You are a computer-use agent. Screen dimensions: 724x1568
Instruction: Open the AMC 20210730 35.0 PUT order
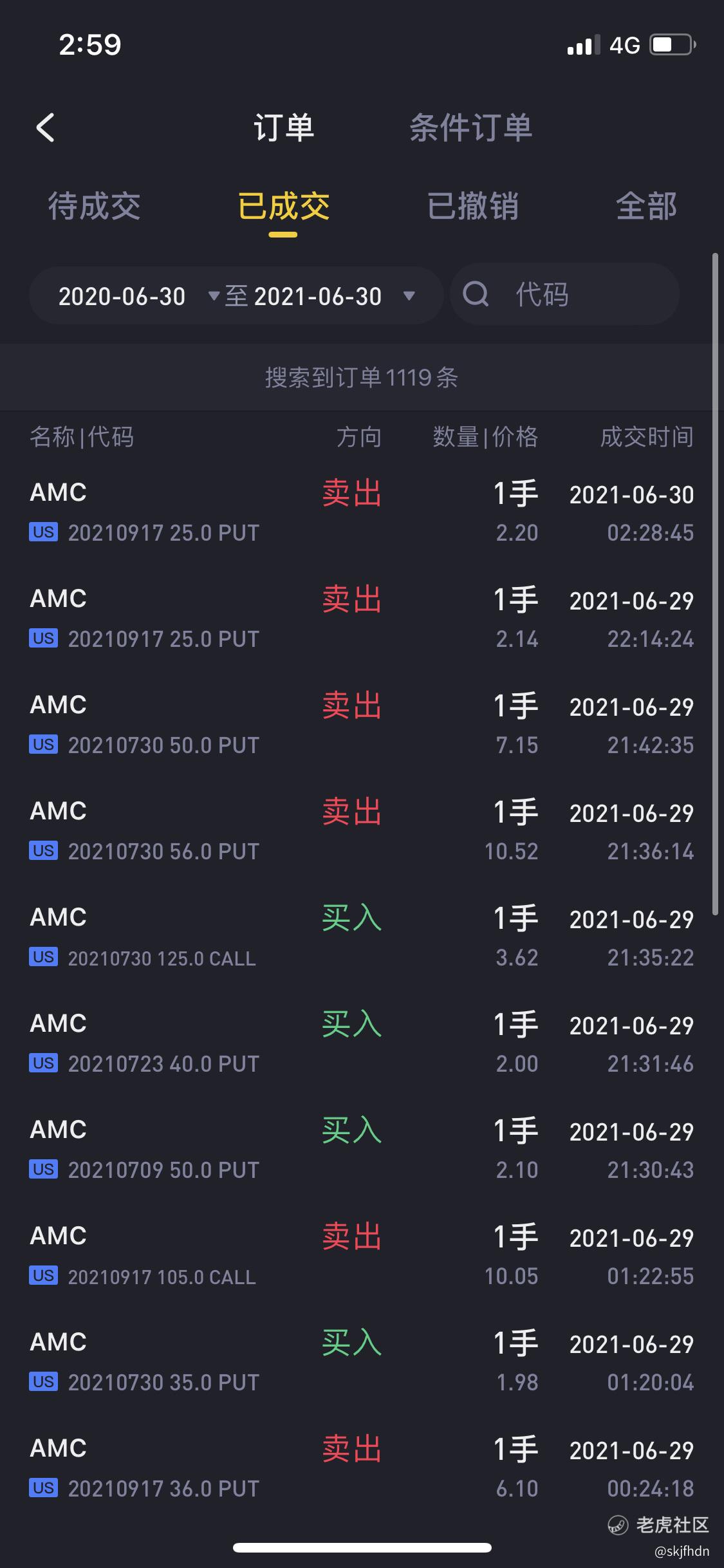362,1362
